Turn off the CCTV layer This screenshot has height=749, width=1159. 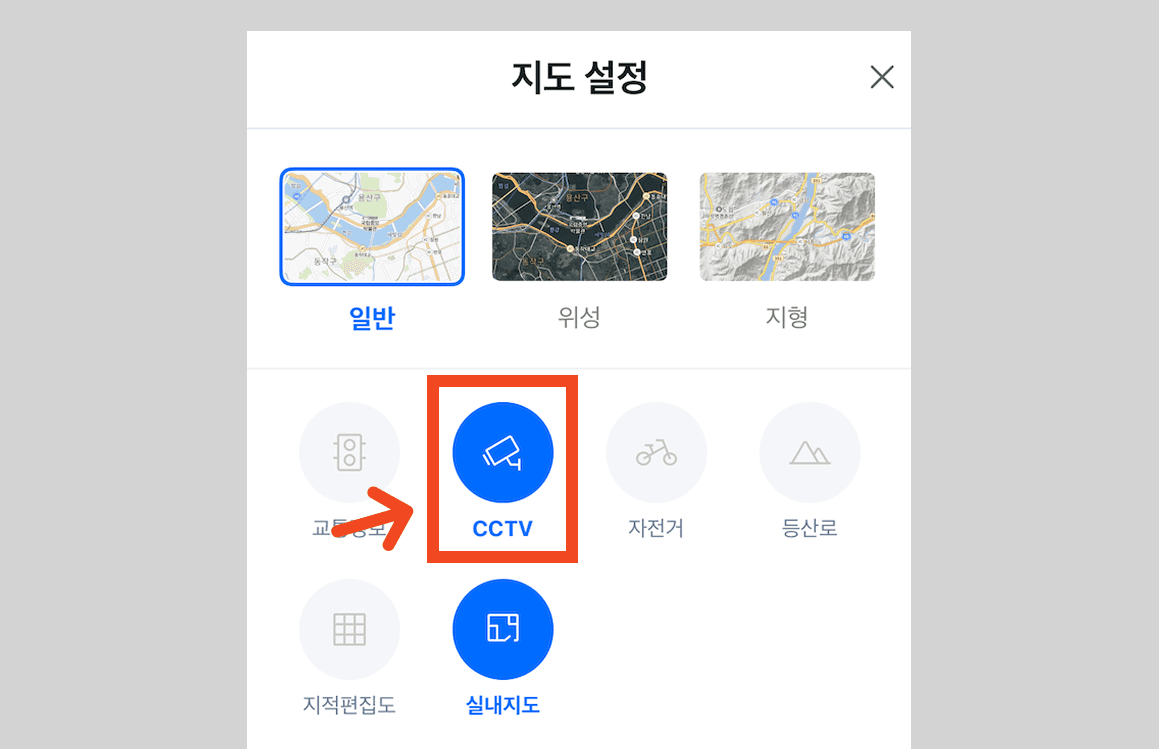502,453
